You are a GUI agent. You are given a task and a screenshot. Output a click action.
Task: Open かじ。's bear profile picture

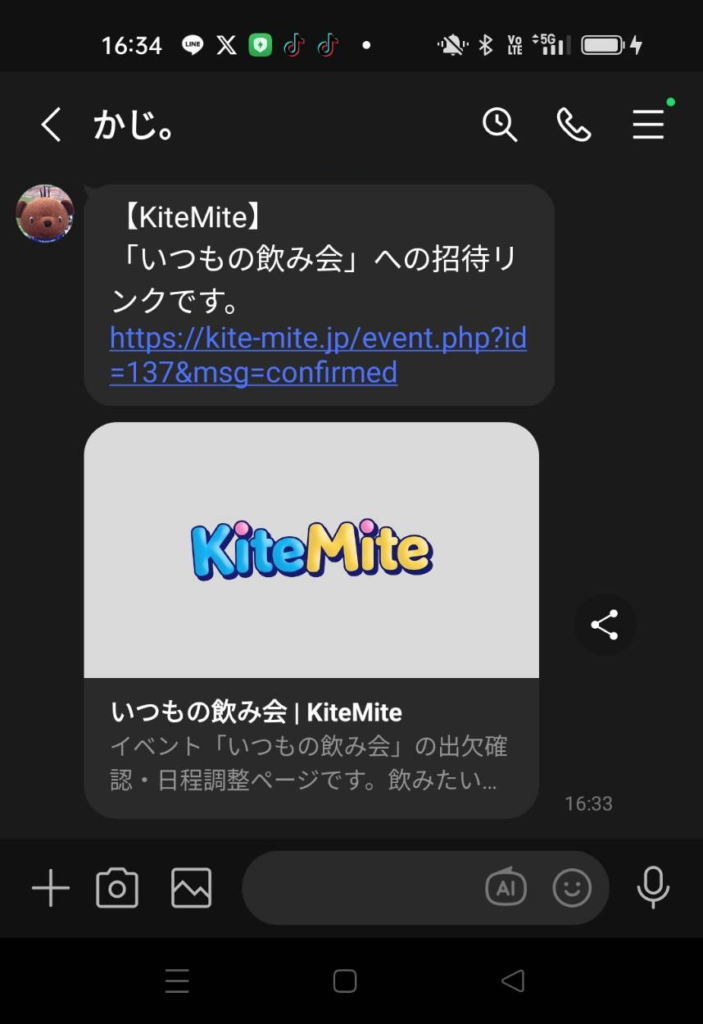pos(45,213)
